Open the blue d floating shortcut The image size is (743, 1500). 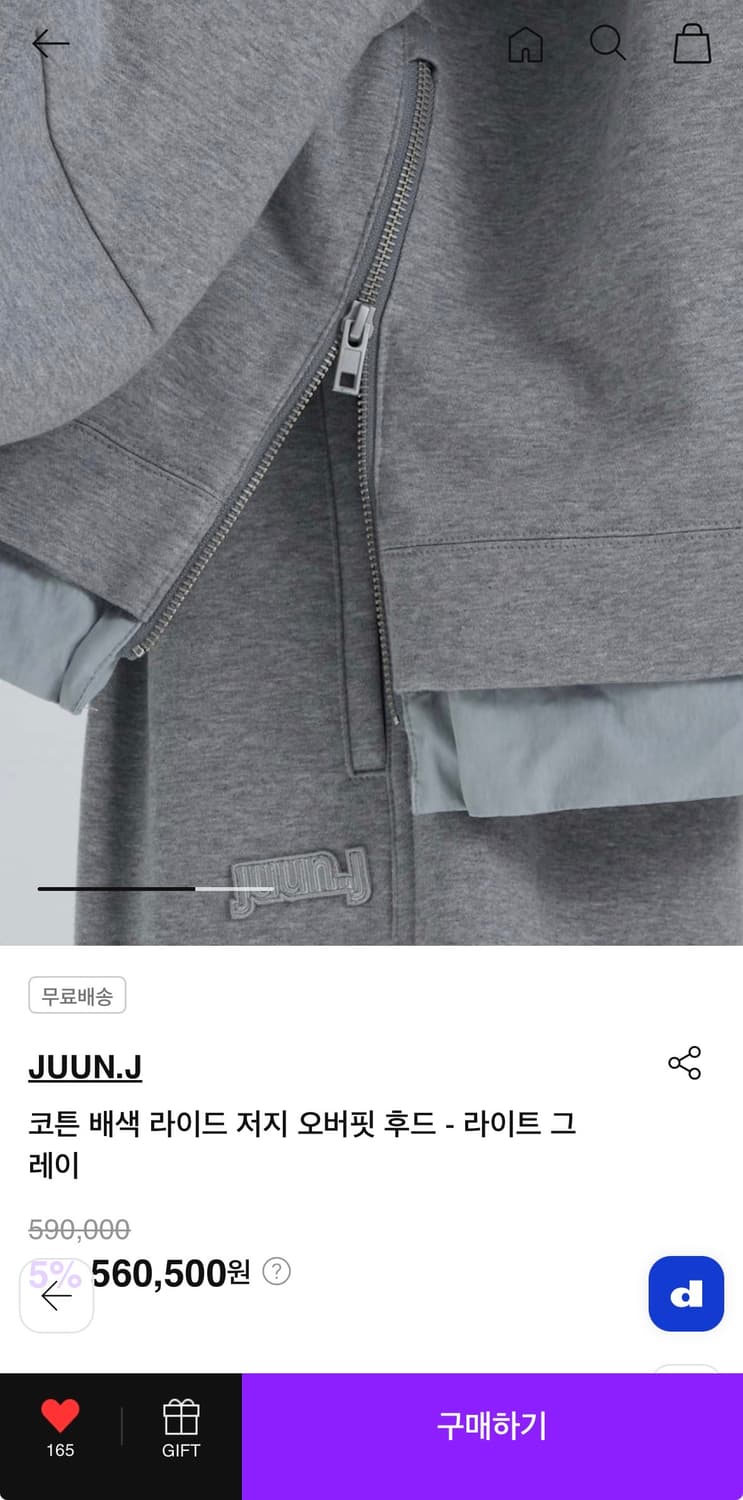686,1293
